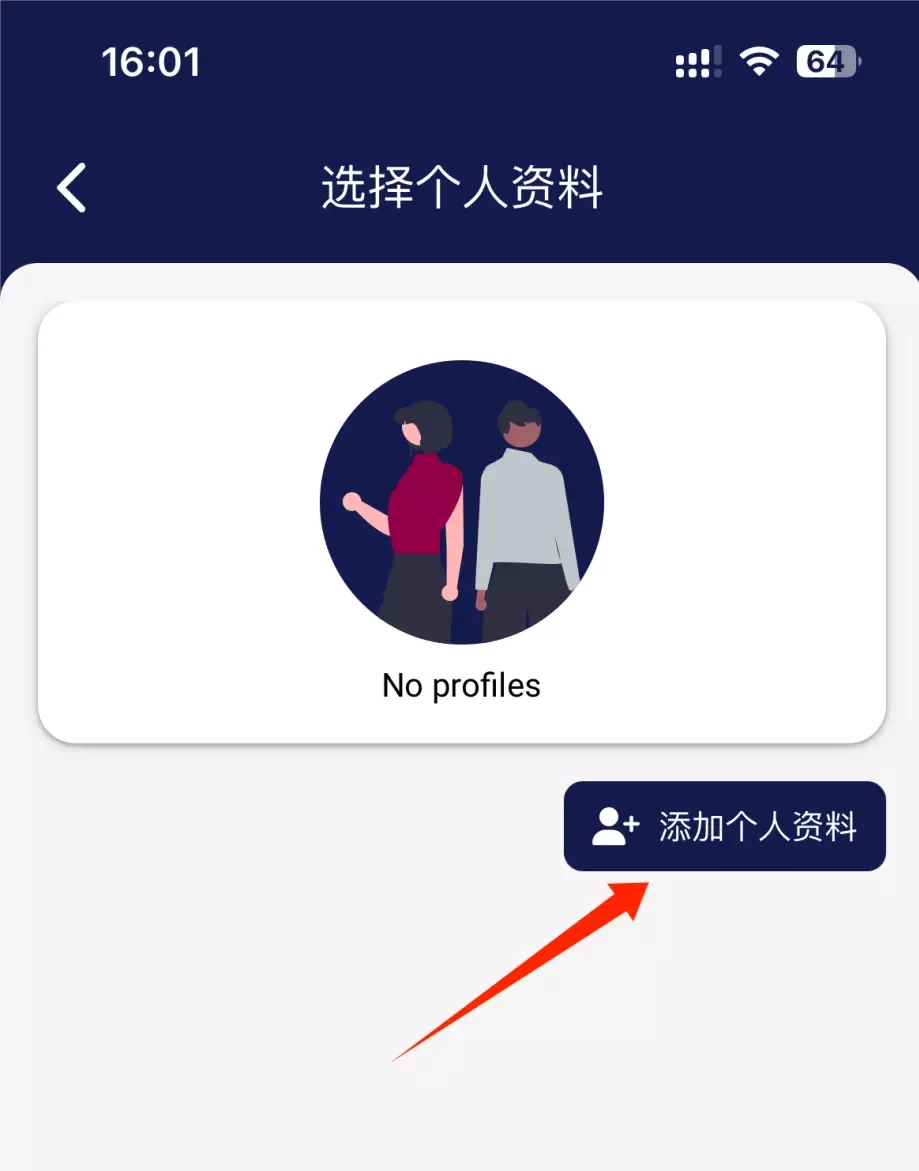Go back using the header arrow

[72, 187]
